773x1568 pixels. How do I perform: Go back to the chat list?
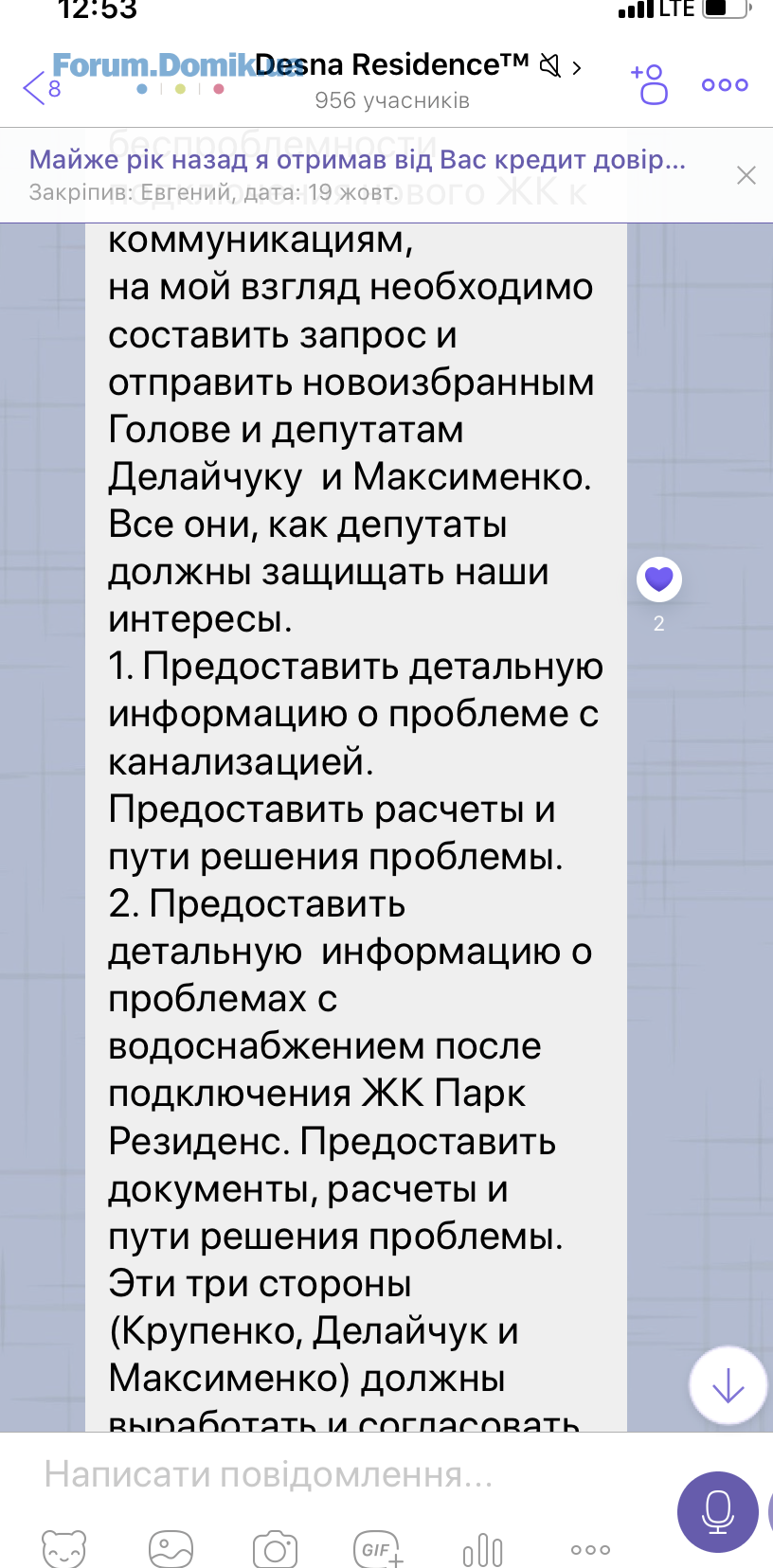(x=38, y=87)
